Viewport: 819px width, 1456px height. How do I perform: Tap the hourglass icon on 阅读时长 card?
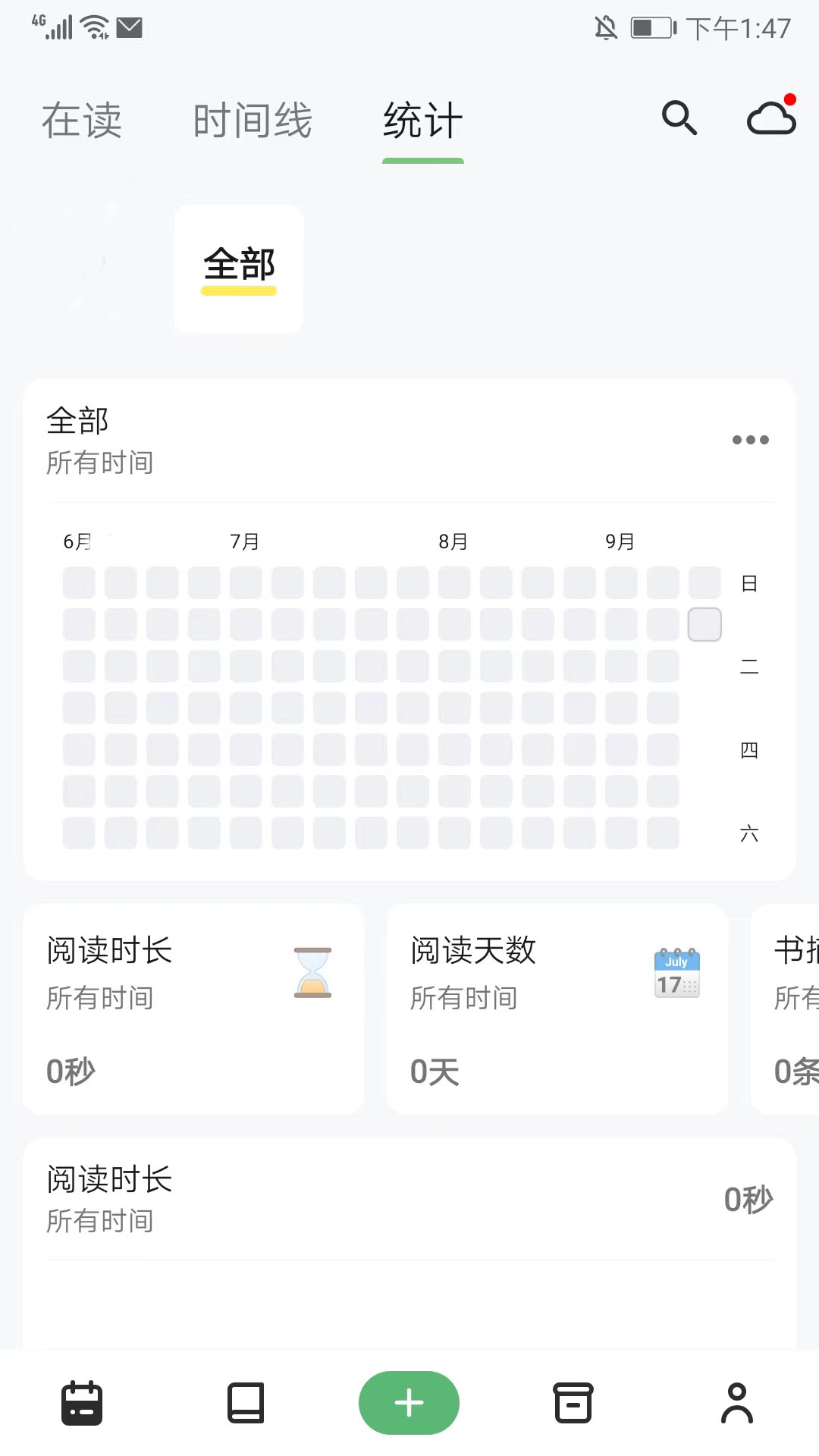pyautogui.click(x=311, y=973)
